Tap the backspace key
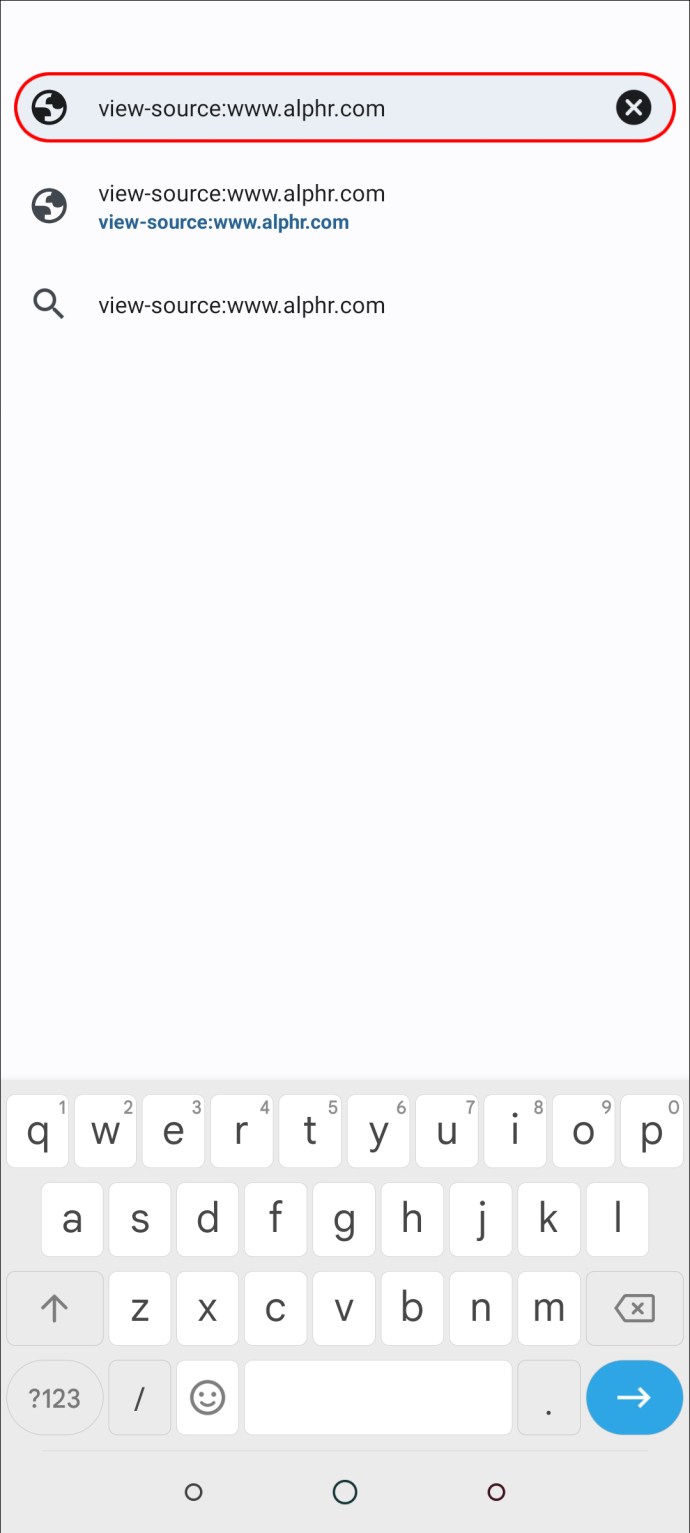 point(634,1308)
